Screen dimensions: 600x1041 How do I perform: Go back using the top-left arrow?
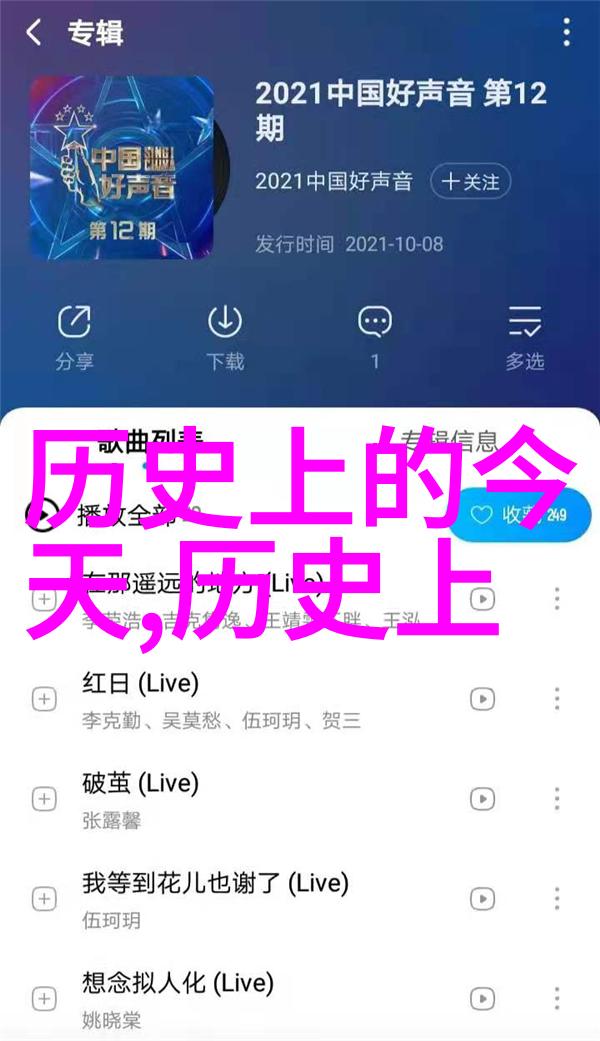point(34,33)
